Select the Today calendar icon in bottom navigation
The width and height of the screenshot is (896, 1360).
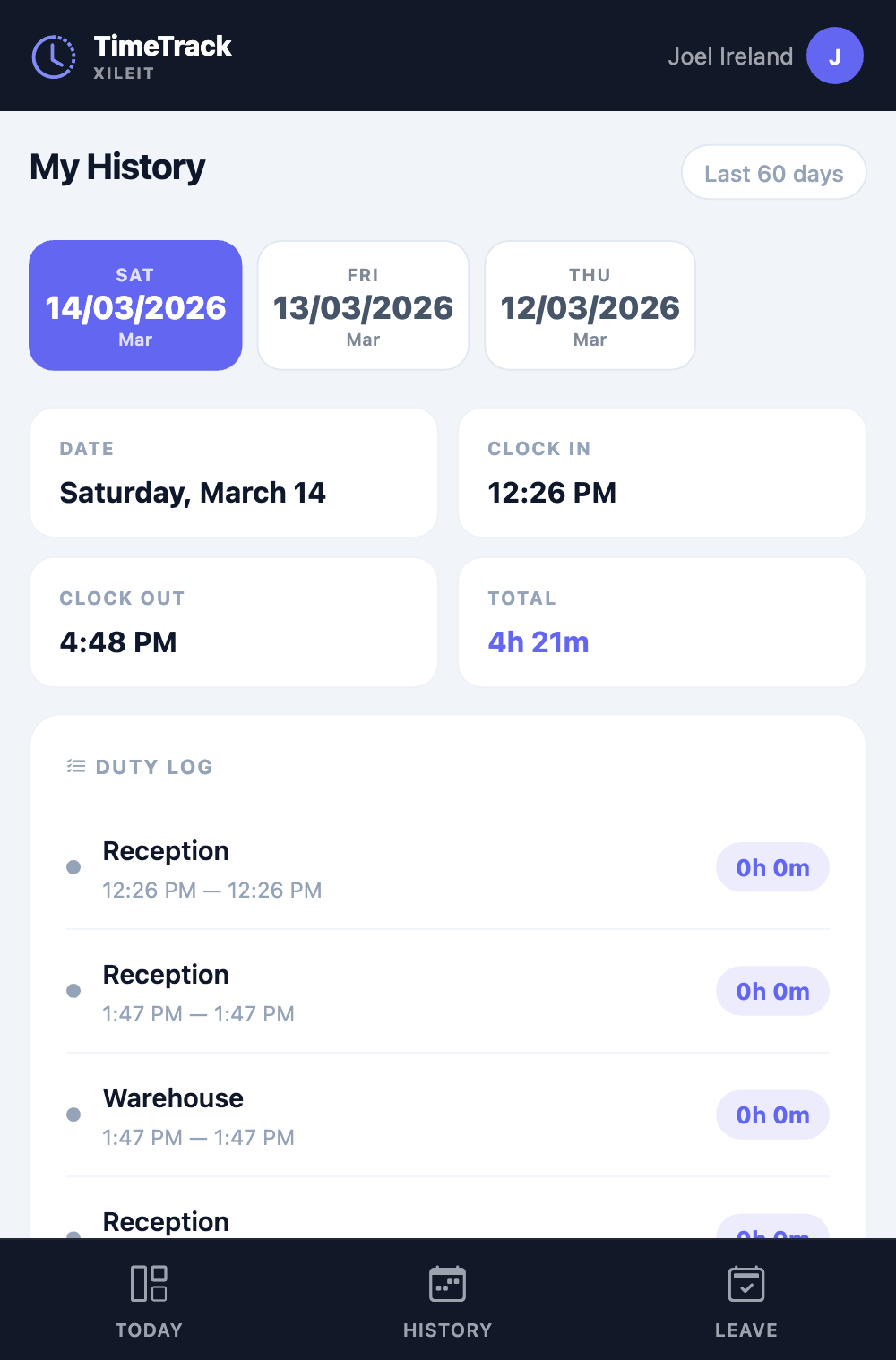coord(148,1284)
